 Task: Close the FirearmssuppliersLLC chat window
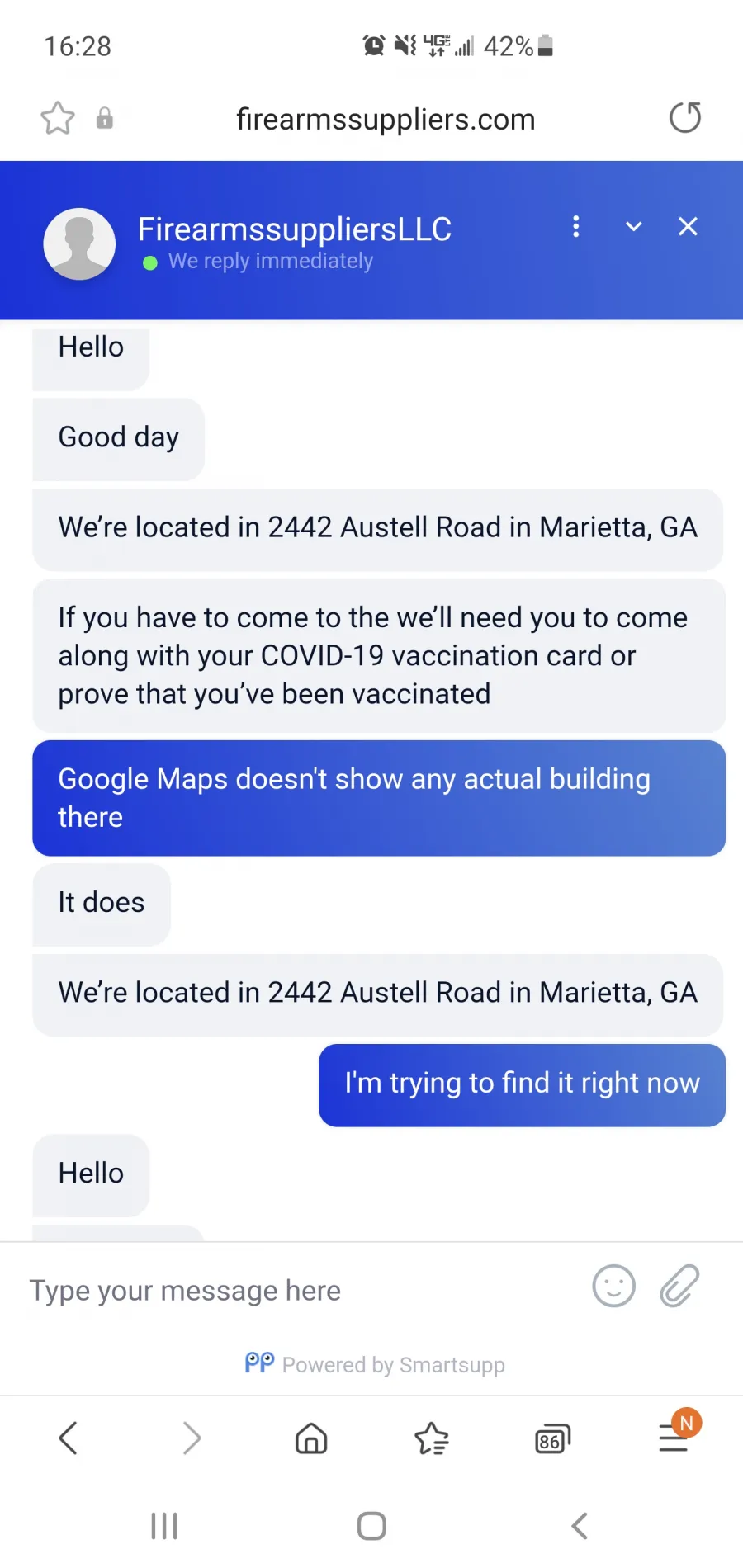click(688, 226)
